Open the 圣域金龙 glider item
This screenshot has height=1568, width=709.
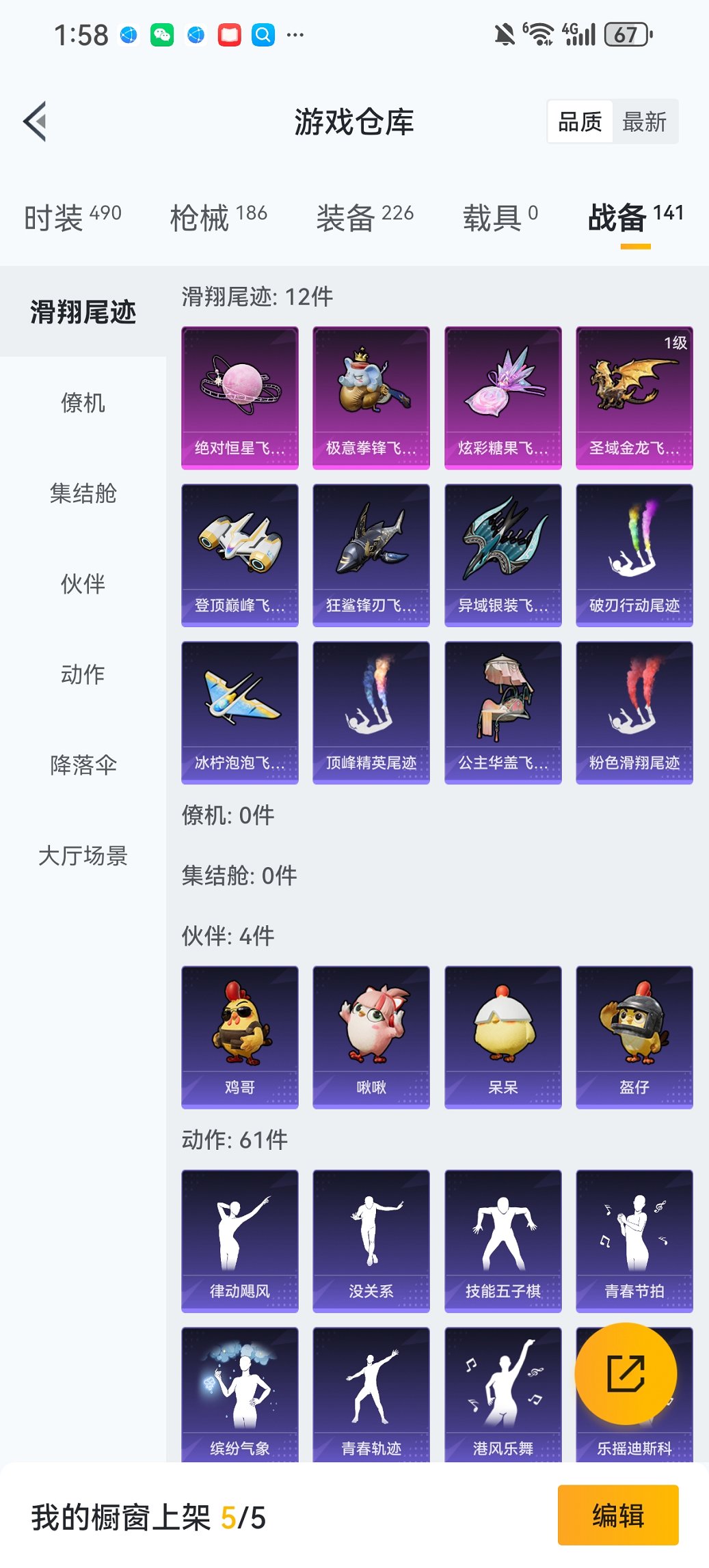coord(633,398)
